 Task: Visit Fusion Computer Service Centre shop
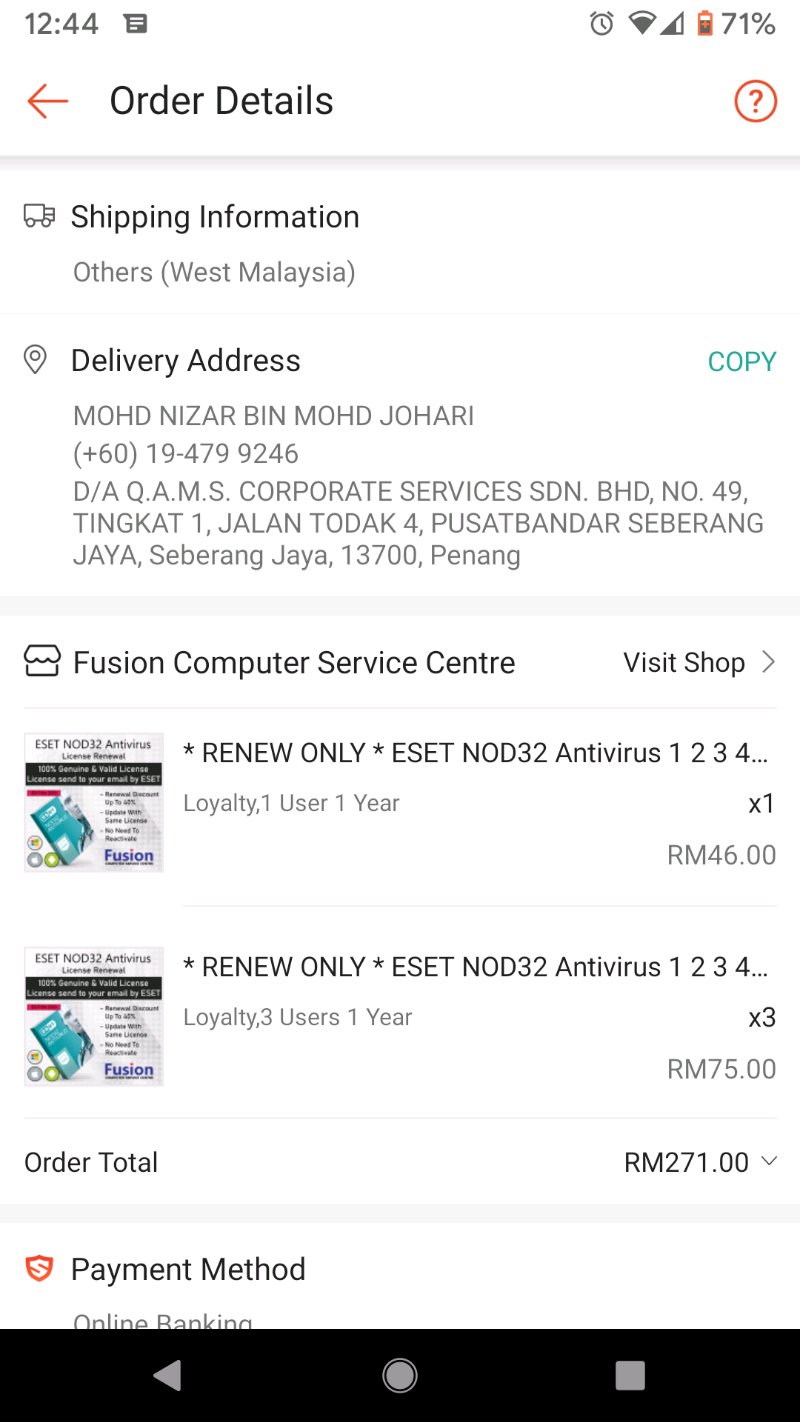(x=698, y=662)
